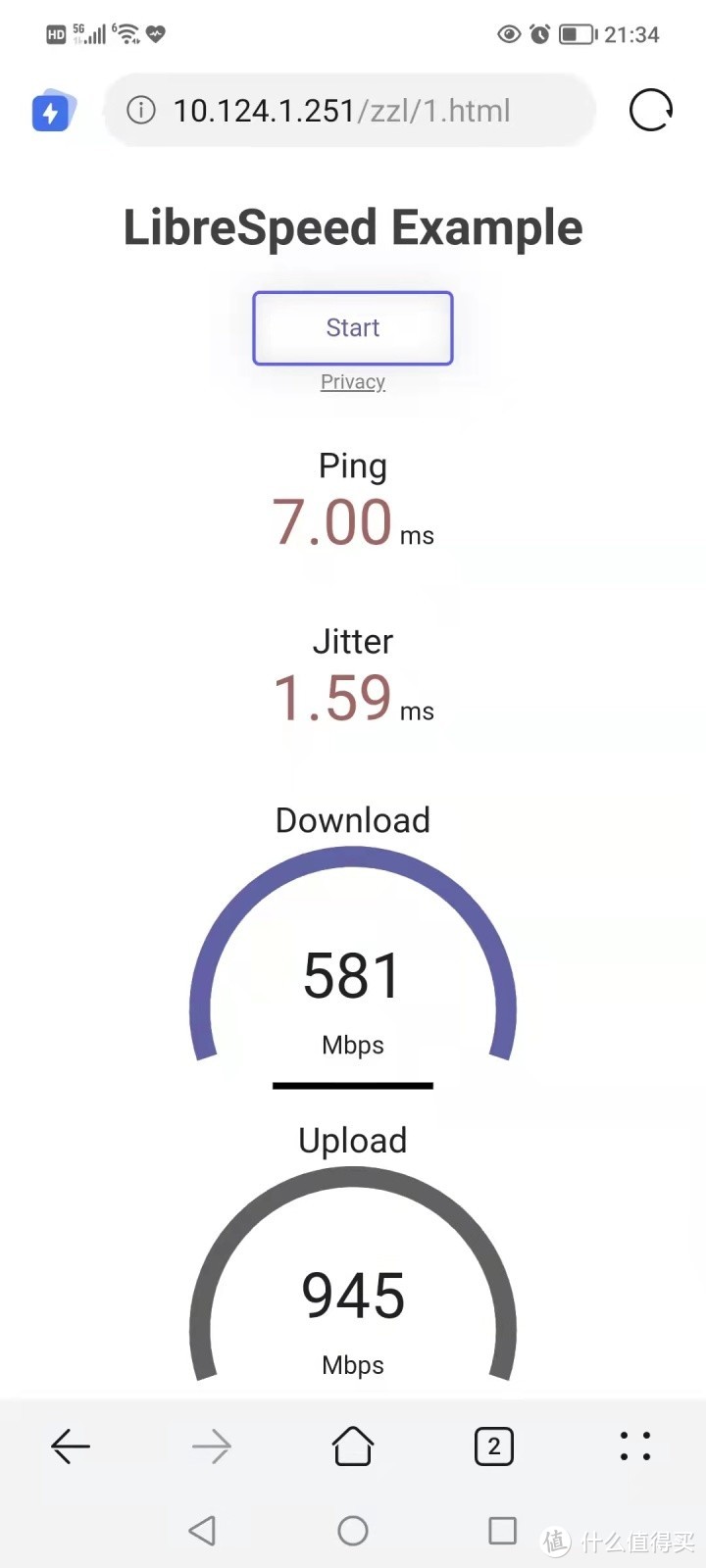
Task: Reload the current page
Action: 651,111
